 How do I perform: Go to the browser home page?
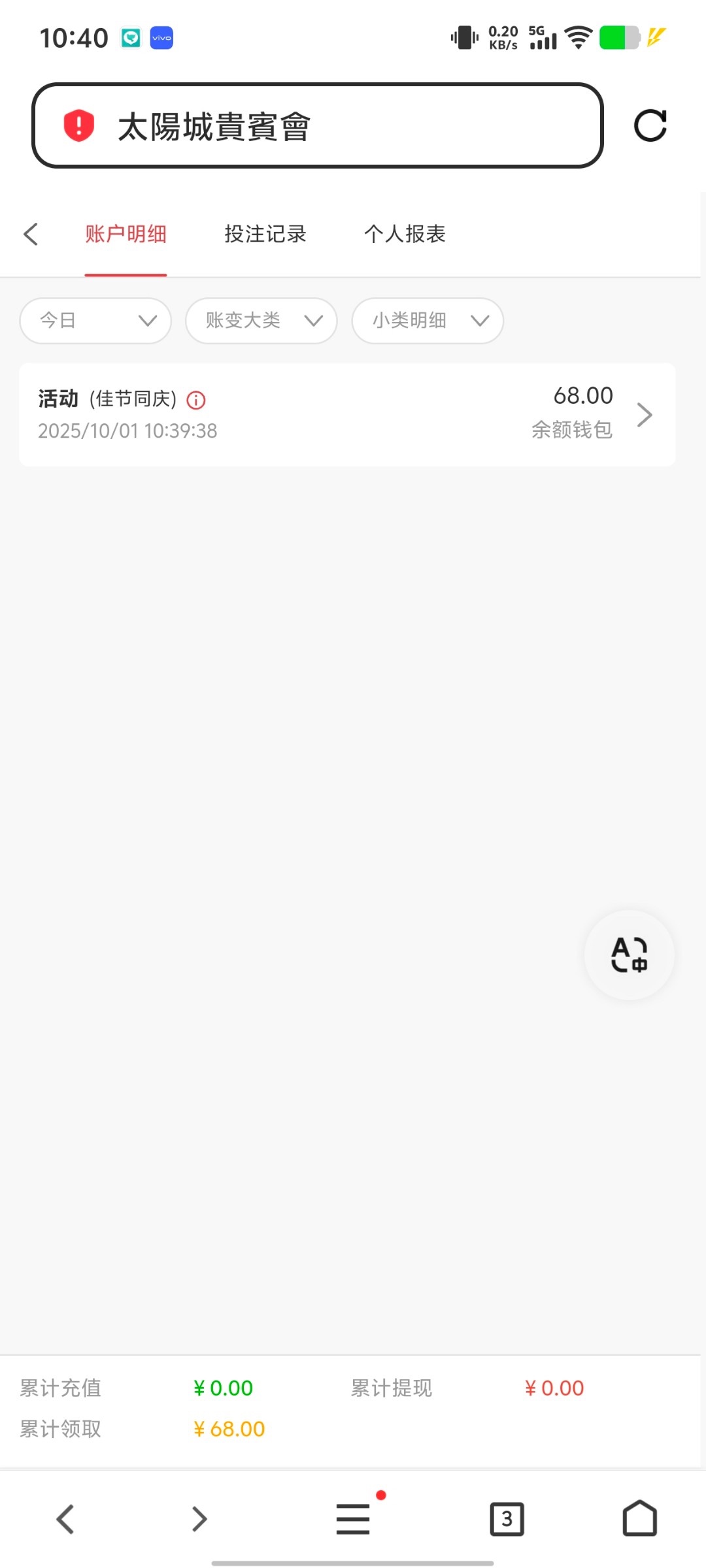coord(639,1518)
